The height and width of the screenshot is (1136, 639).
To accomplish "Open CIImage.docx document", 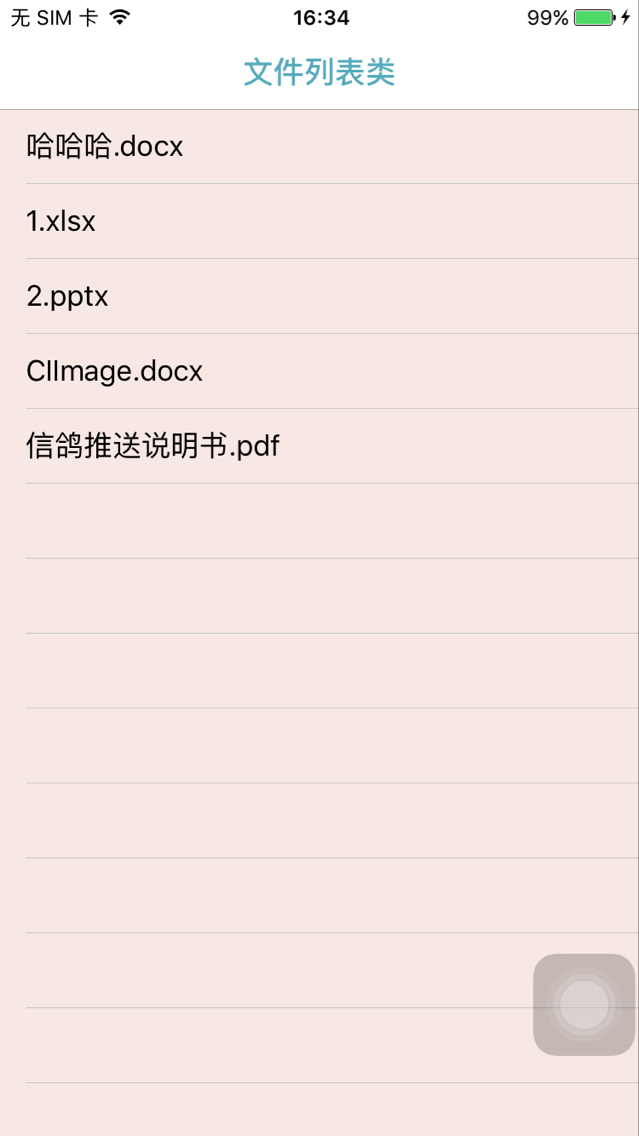I will click(114, 371).
